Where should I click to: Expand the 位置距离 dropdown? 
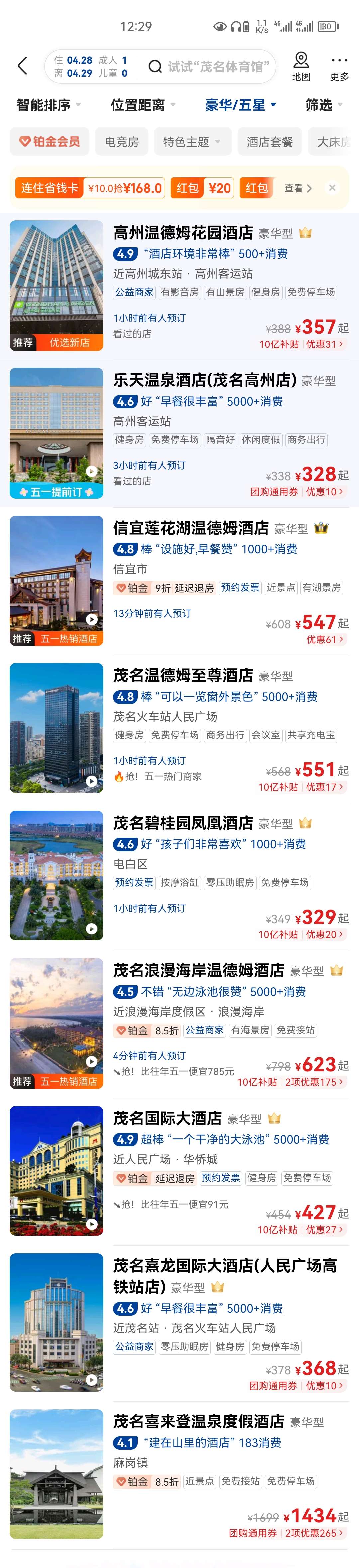[x=143, y=105]
